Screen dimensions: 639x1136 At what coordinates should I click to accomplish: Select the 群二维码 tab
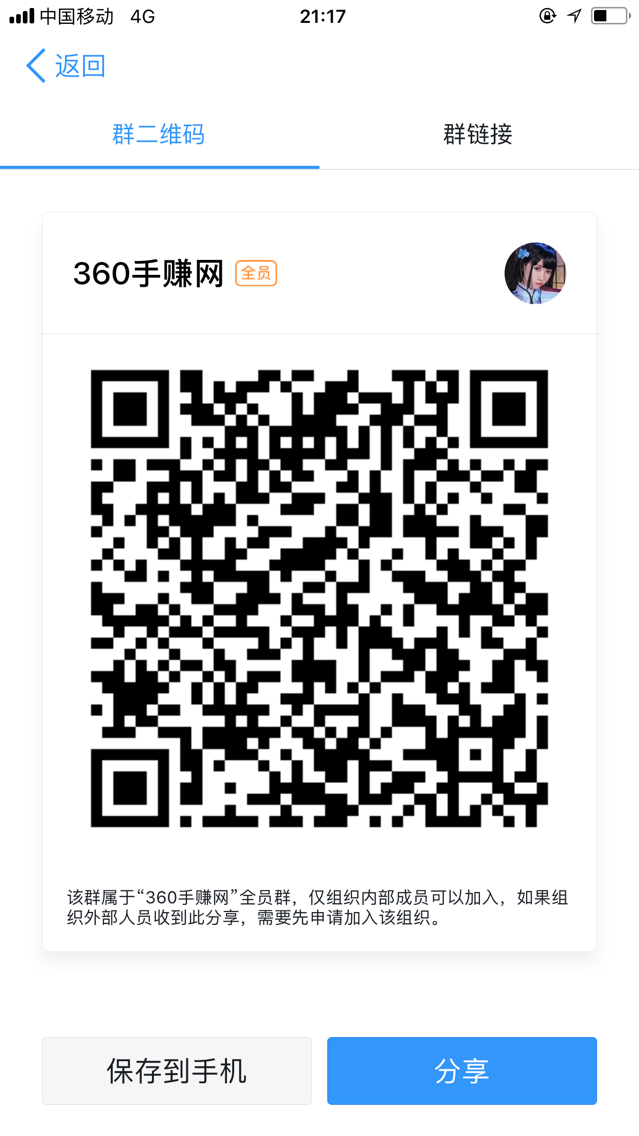click(x=159, y=134)
